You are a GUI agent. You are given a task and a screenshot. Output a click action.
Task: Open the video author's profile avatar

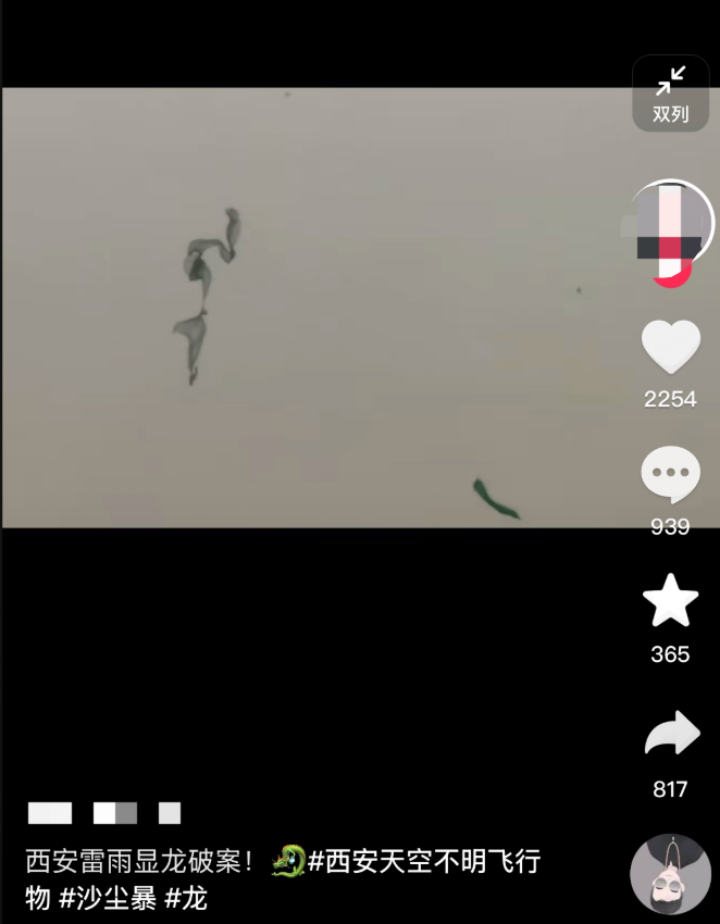click(673, 227)
